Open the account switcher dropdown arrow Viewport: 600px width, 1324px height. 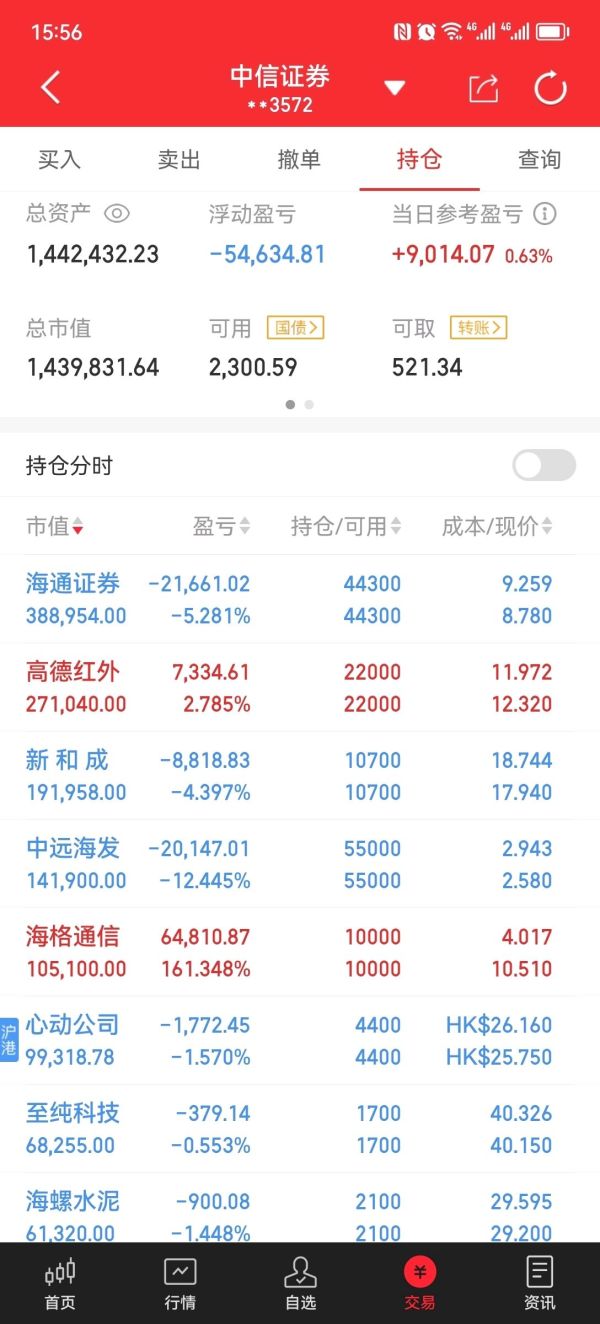click(x=395, y=89)
